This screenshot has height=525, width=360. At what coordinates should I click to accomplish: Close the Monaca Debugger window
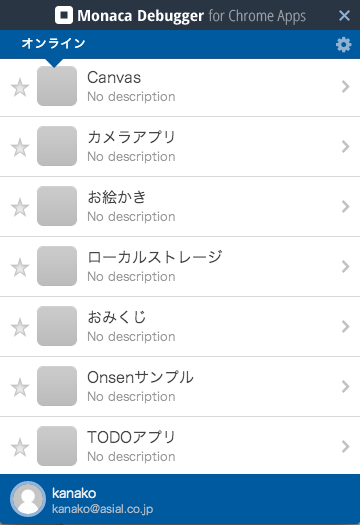(x=344, y=15)
